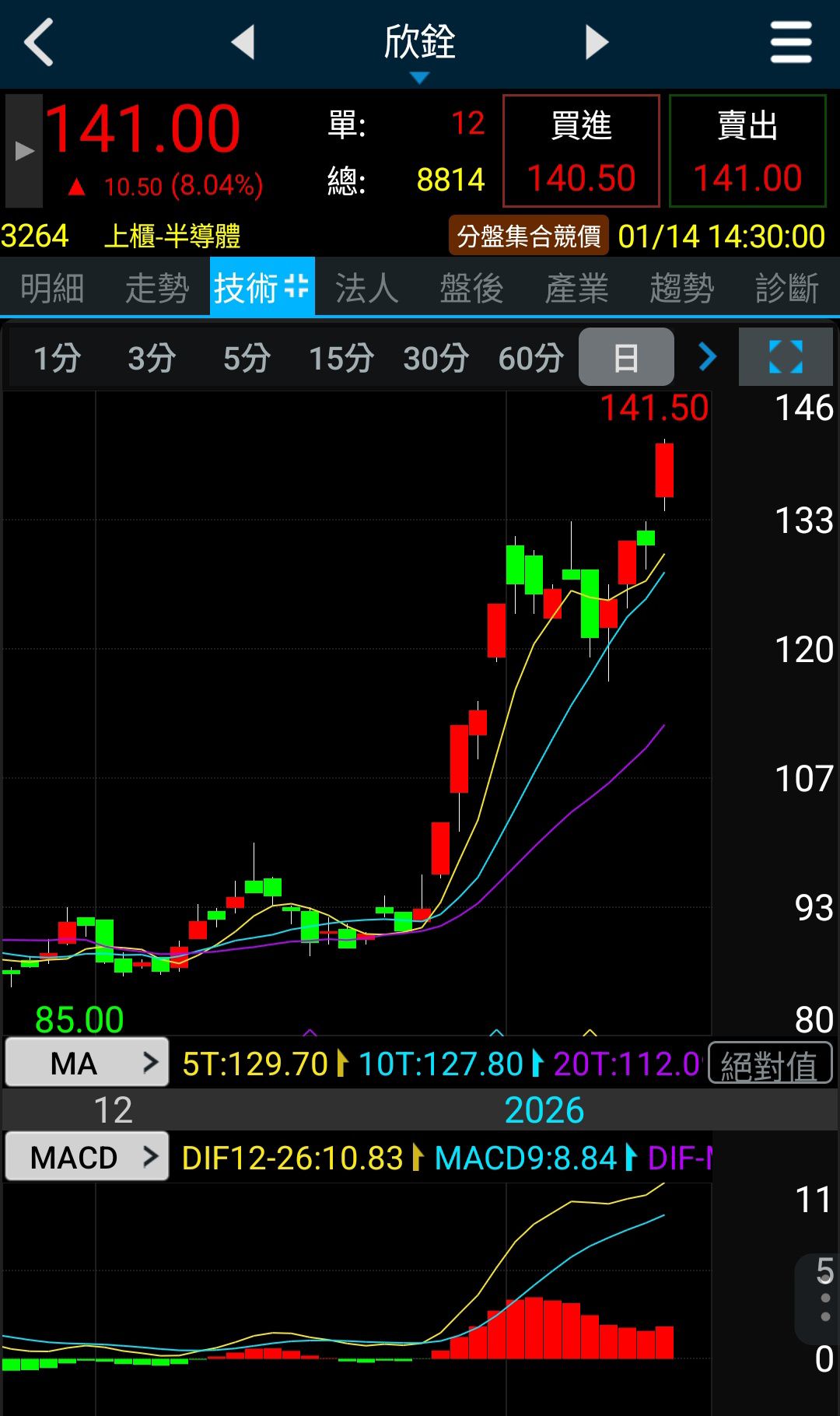Viewport: 840px width, 1416px height.
Task: Switch to the next stock
Action: (x=596, y=42)
